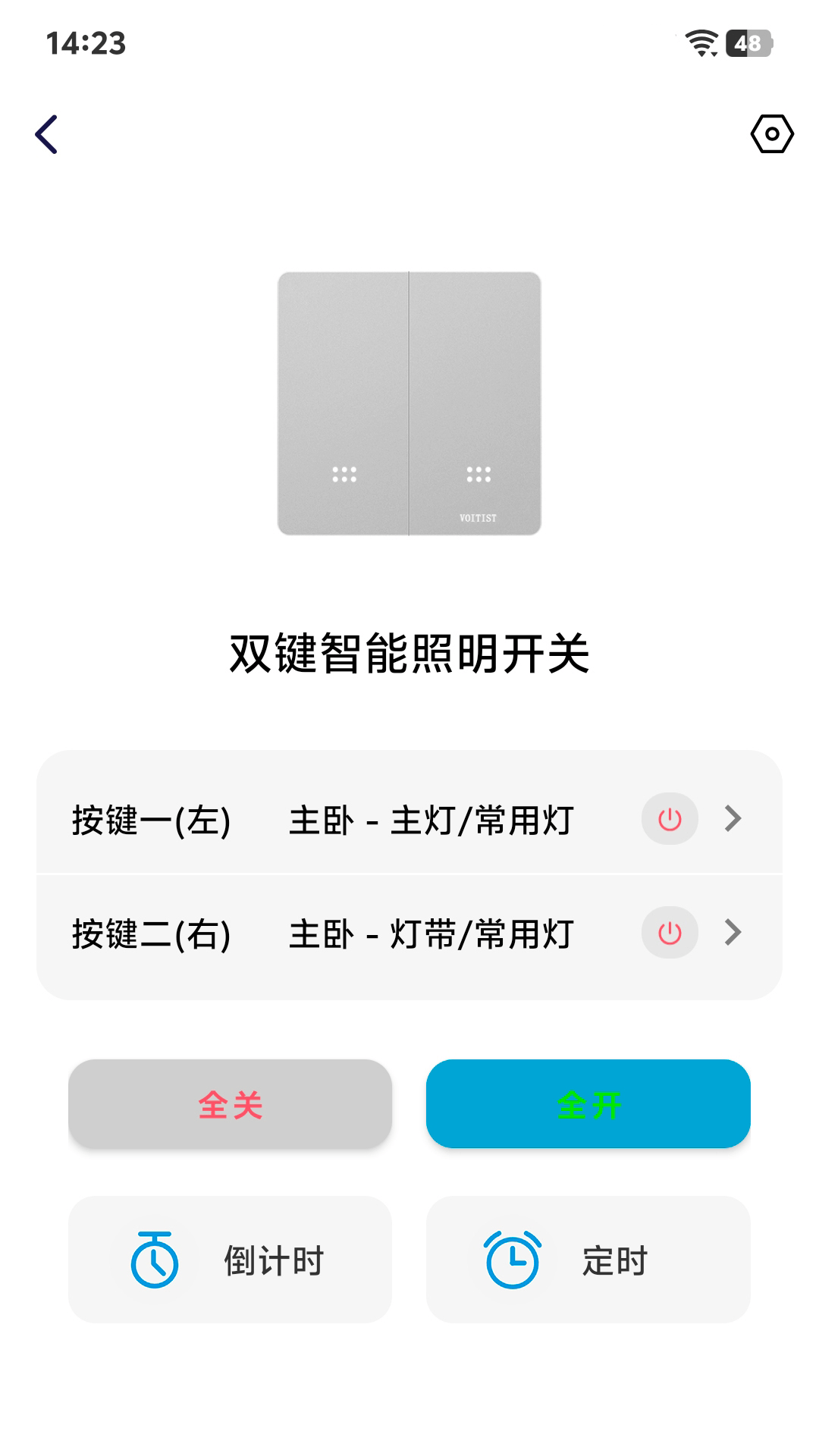Open the device settings gear icon

(771, 133)
